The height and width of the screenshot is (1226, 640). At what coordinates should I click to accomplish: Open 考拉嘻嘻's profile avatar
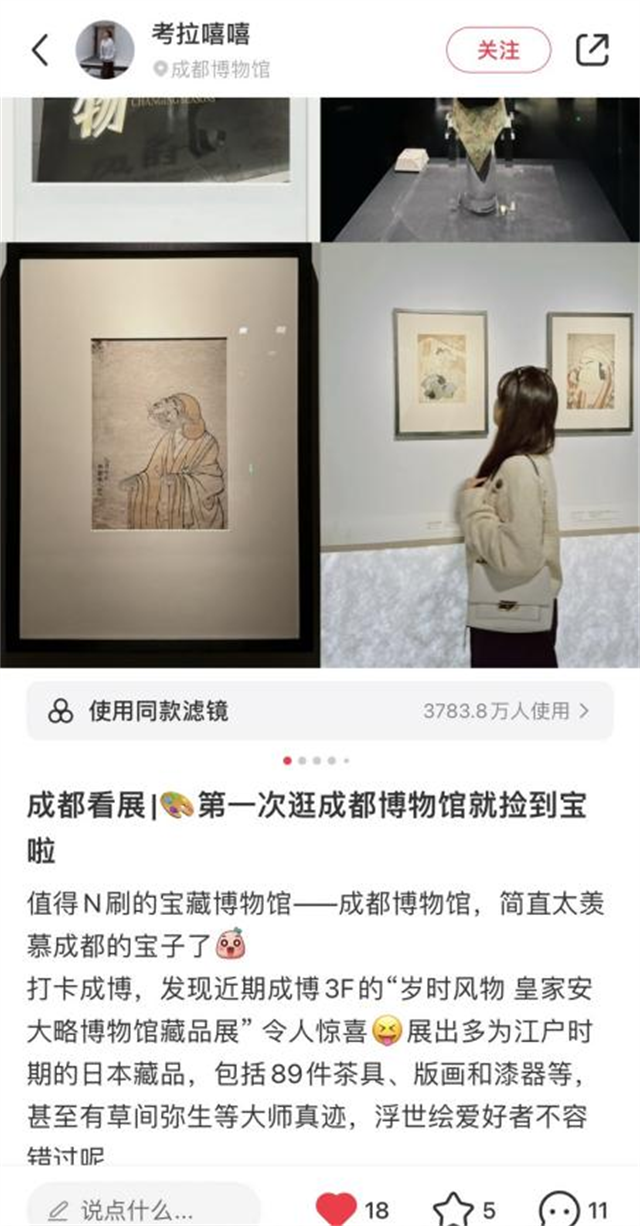click(105, 50)
